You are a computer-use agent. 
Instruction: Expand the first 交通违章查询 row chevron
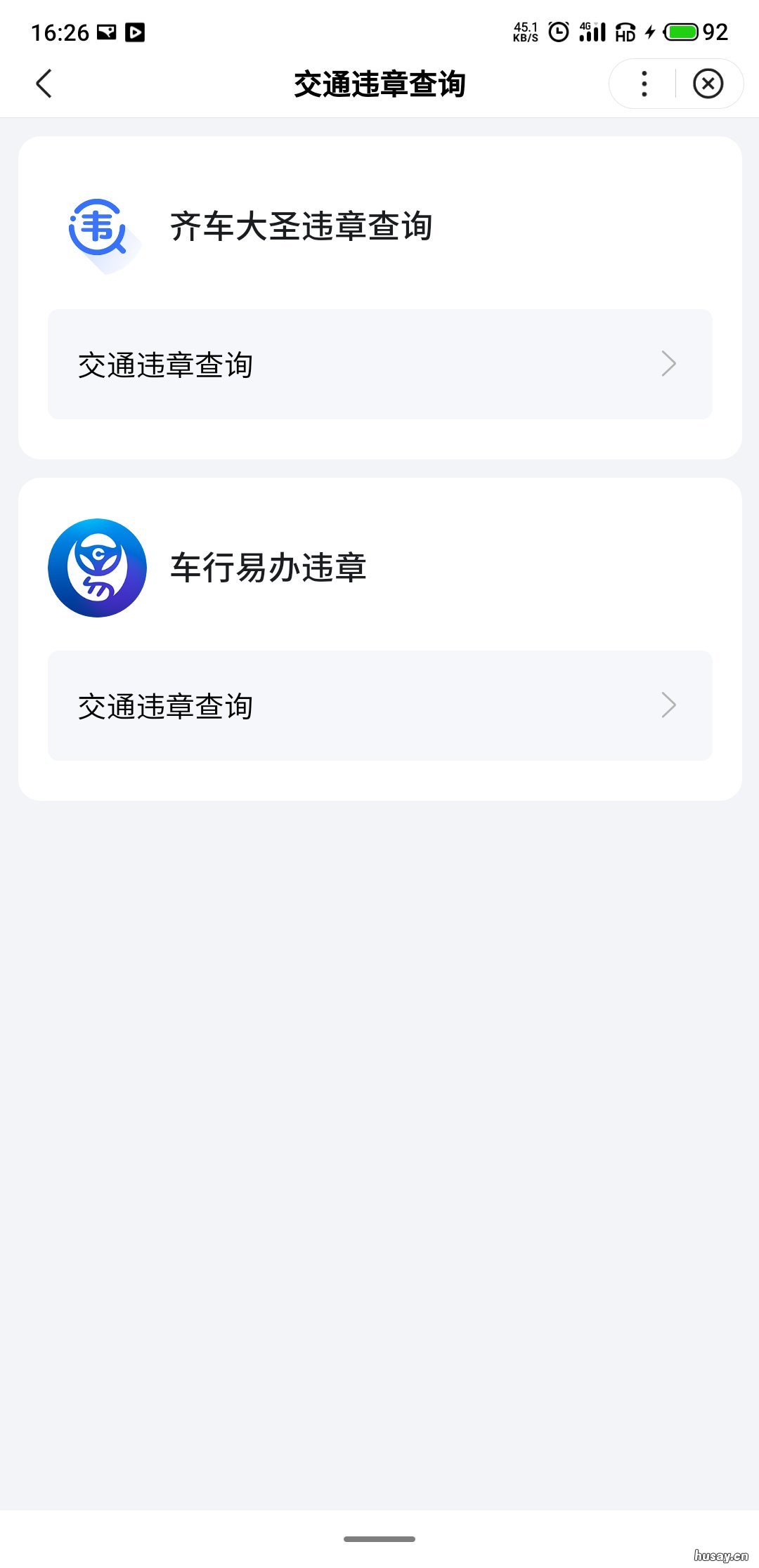coord(670,363)
